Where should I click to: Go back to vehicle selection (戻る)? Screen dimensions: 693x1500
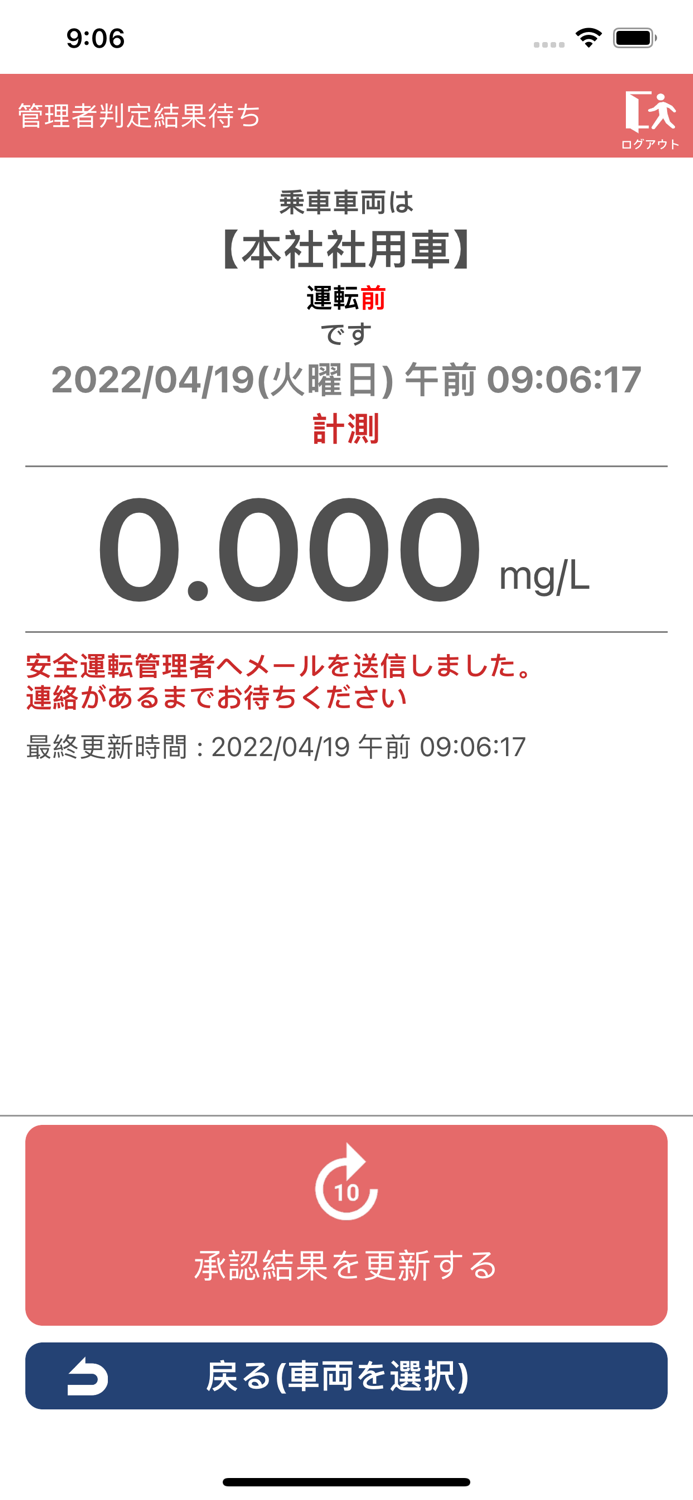[346, 1376]
